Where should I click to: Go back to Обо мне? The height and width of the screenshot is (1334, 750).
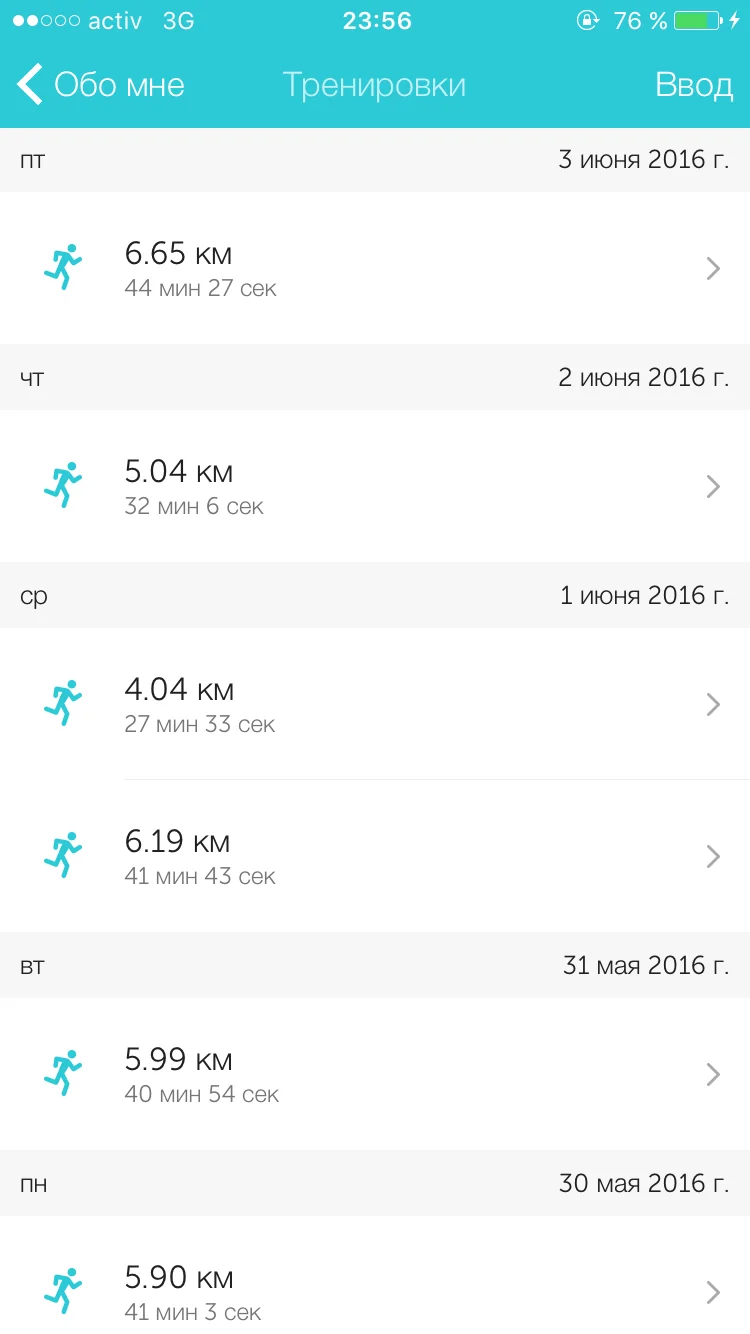coord(100,85)
